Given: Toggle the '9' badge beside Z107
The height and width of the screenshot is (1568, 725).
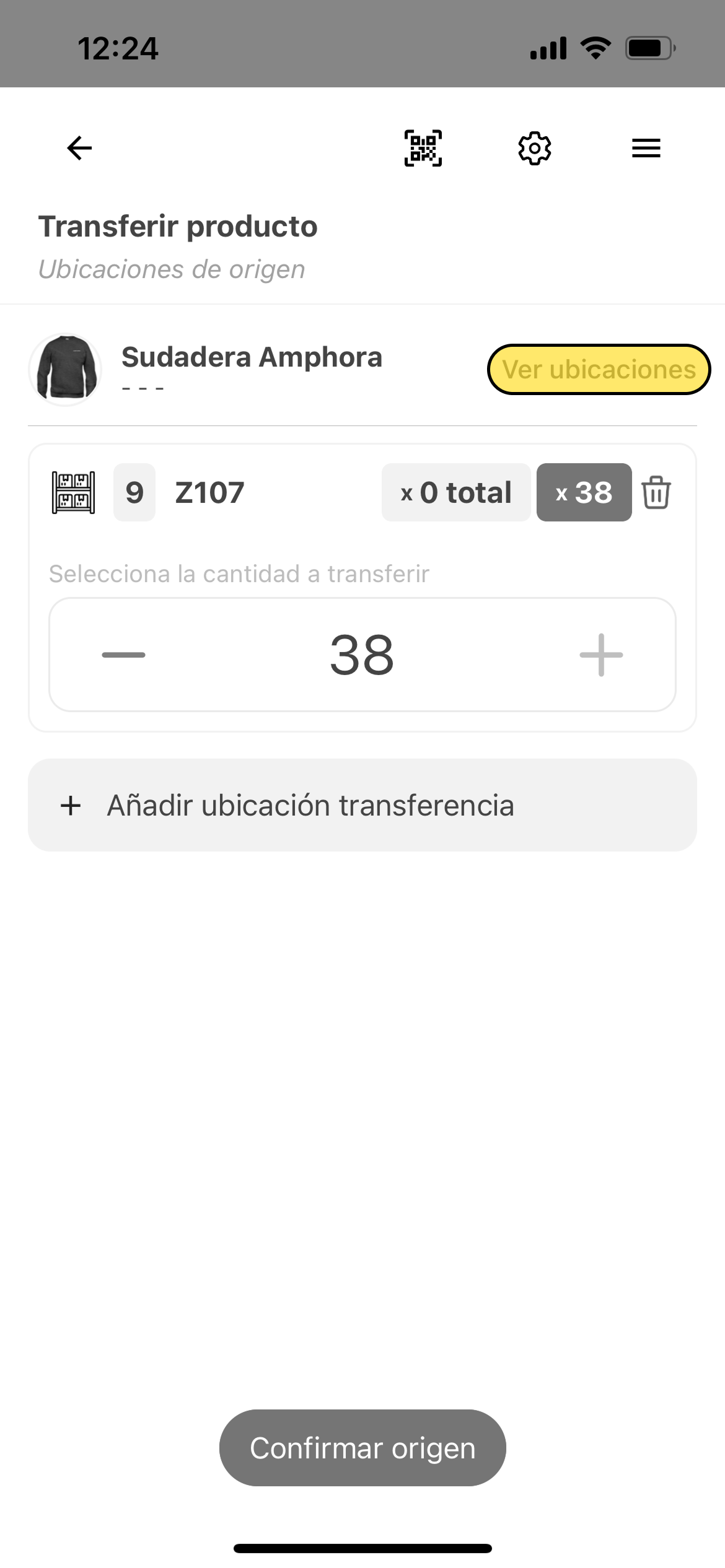Looking at the screenshot, I should [x=134, y=492].
